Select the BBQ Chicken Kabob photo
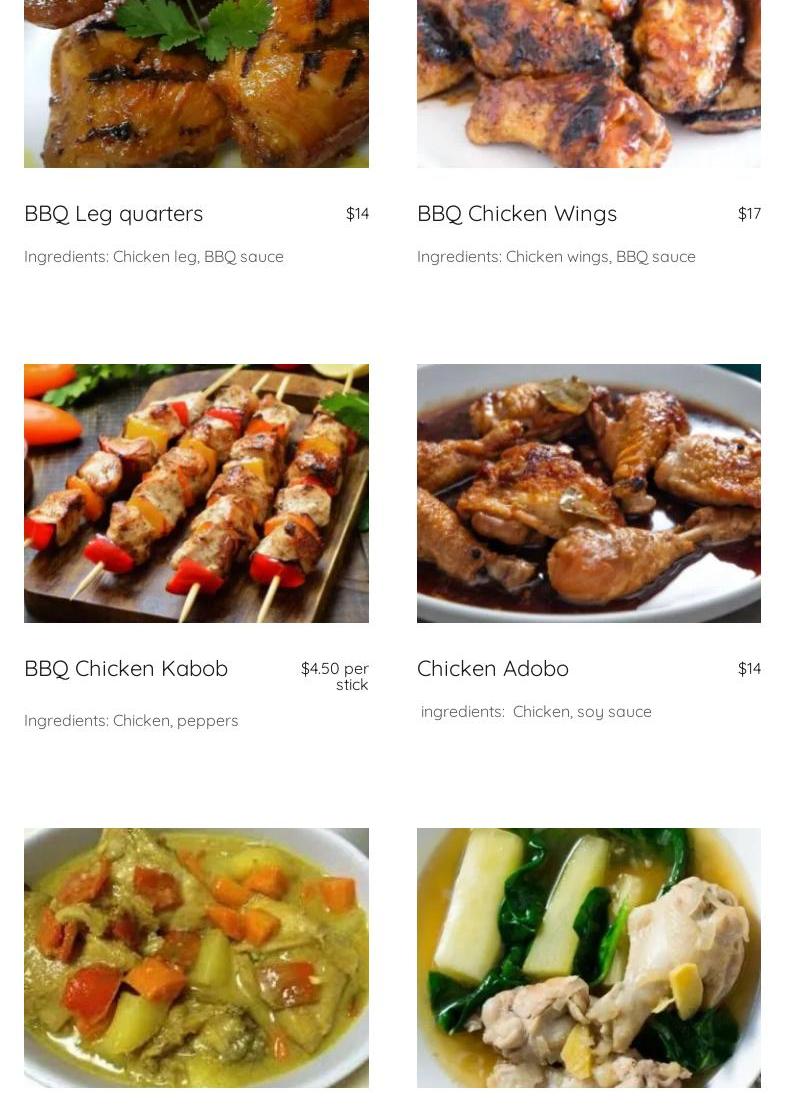Screen dimensions: 785x1108 click(x=196, y=493)
